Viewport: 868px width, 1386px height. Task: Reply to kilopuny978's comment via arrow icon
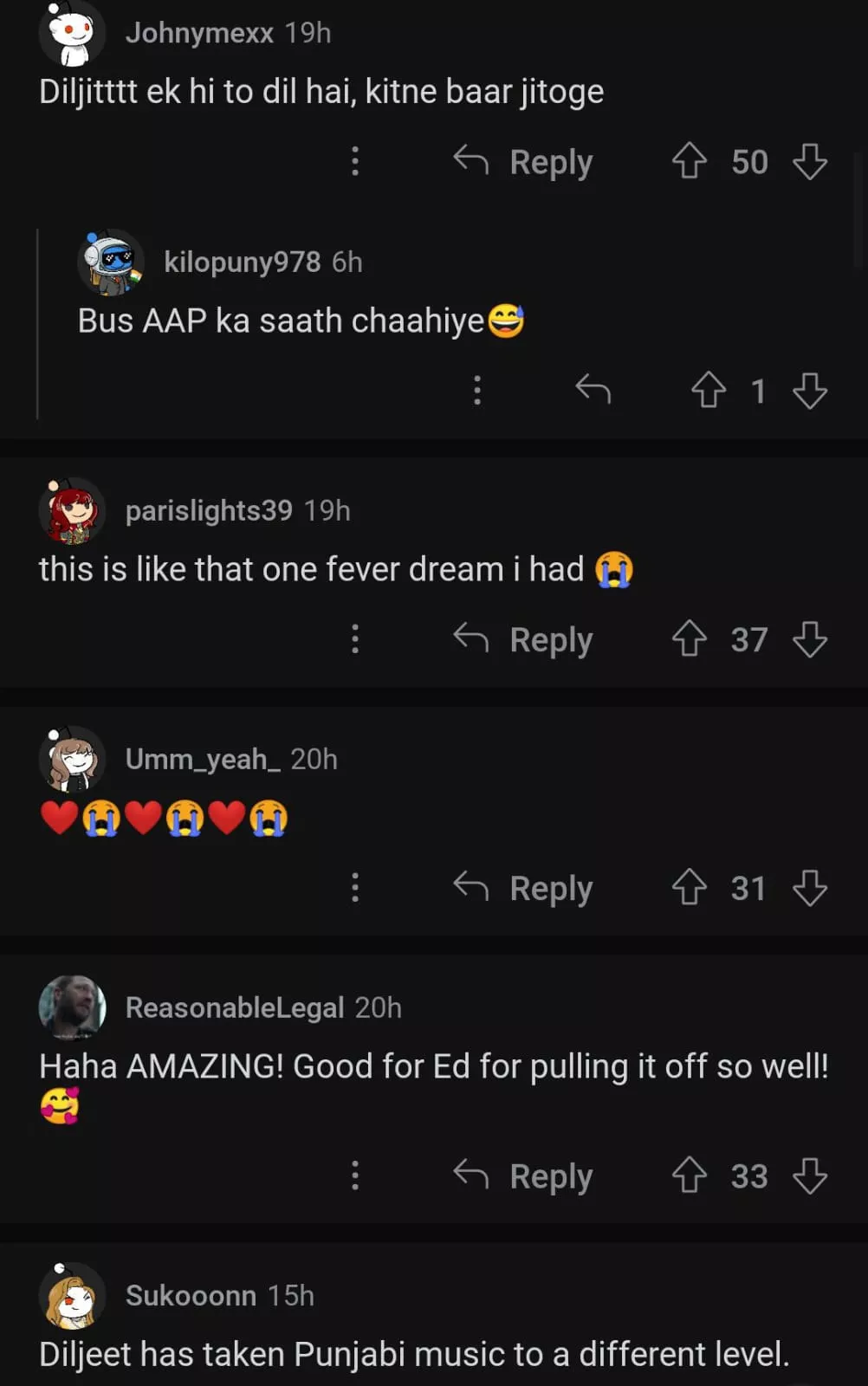pos(593,390)
